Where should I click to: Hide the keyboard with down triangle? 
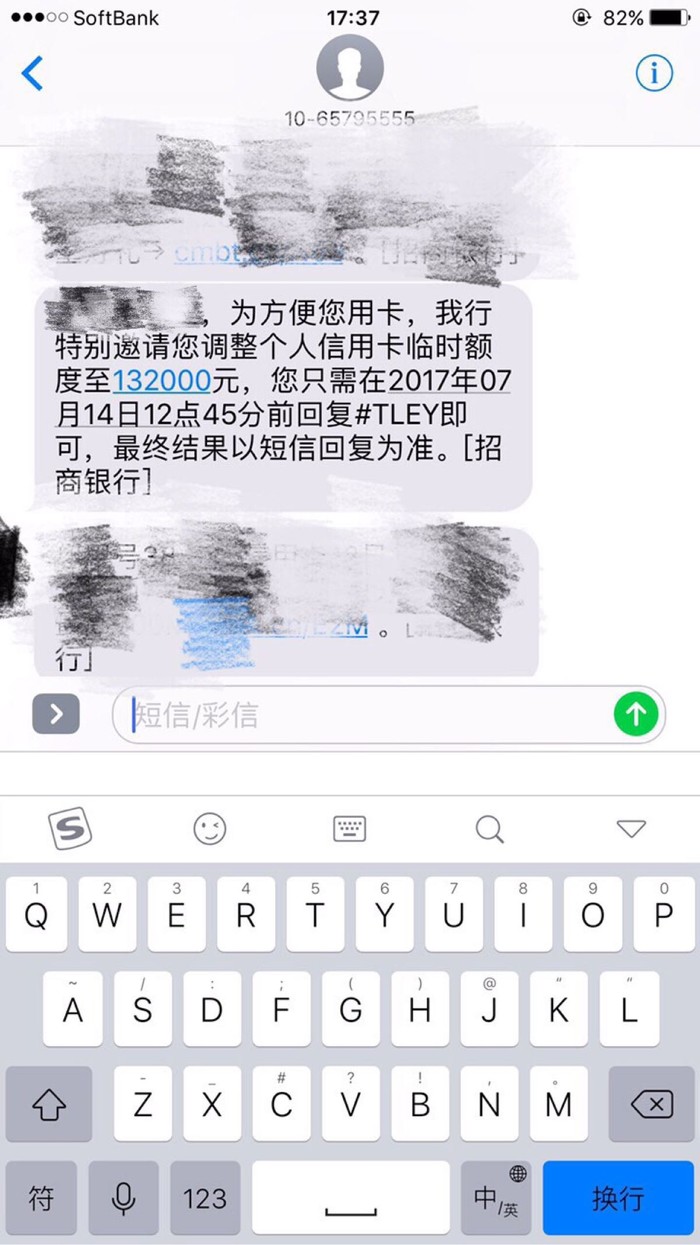tap(631, 828)
